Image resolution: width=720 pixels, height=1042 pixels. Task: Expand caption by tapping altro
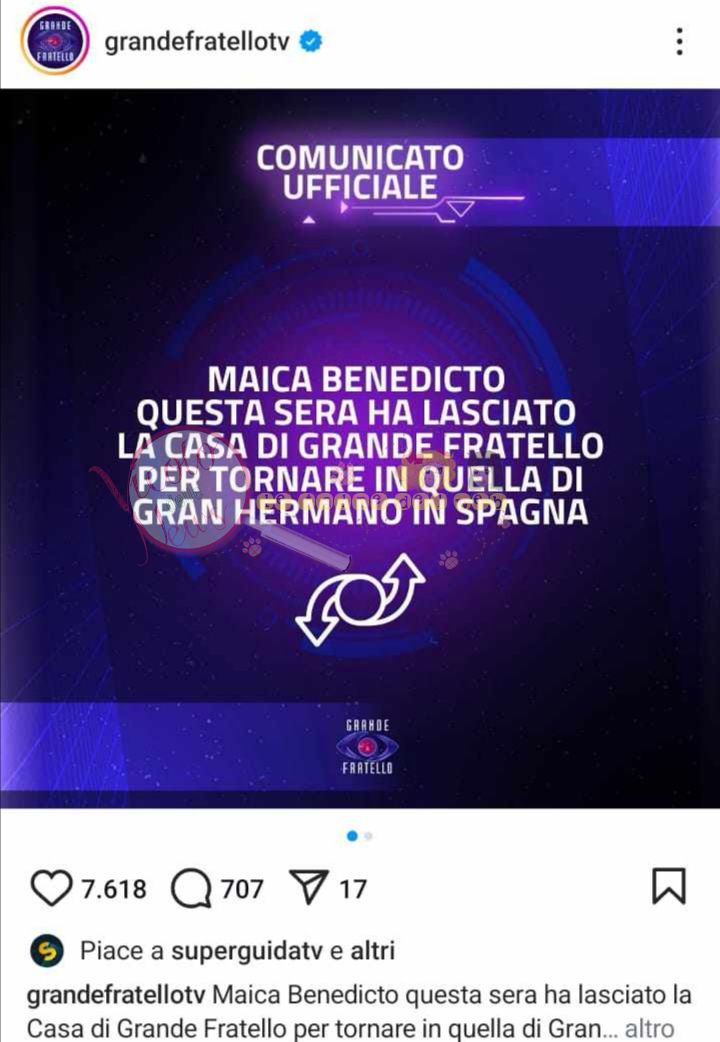[x=650, y=1027]
